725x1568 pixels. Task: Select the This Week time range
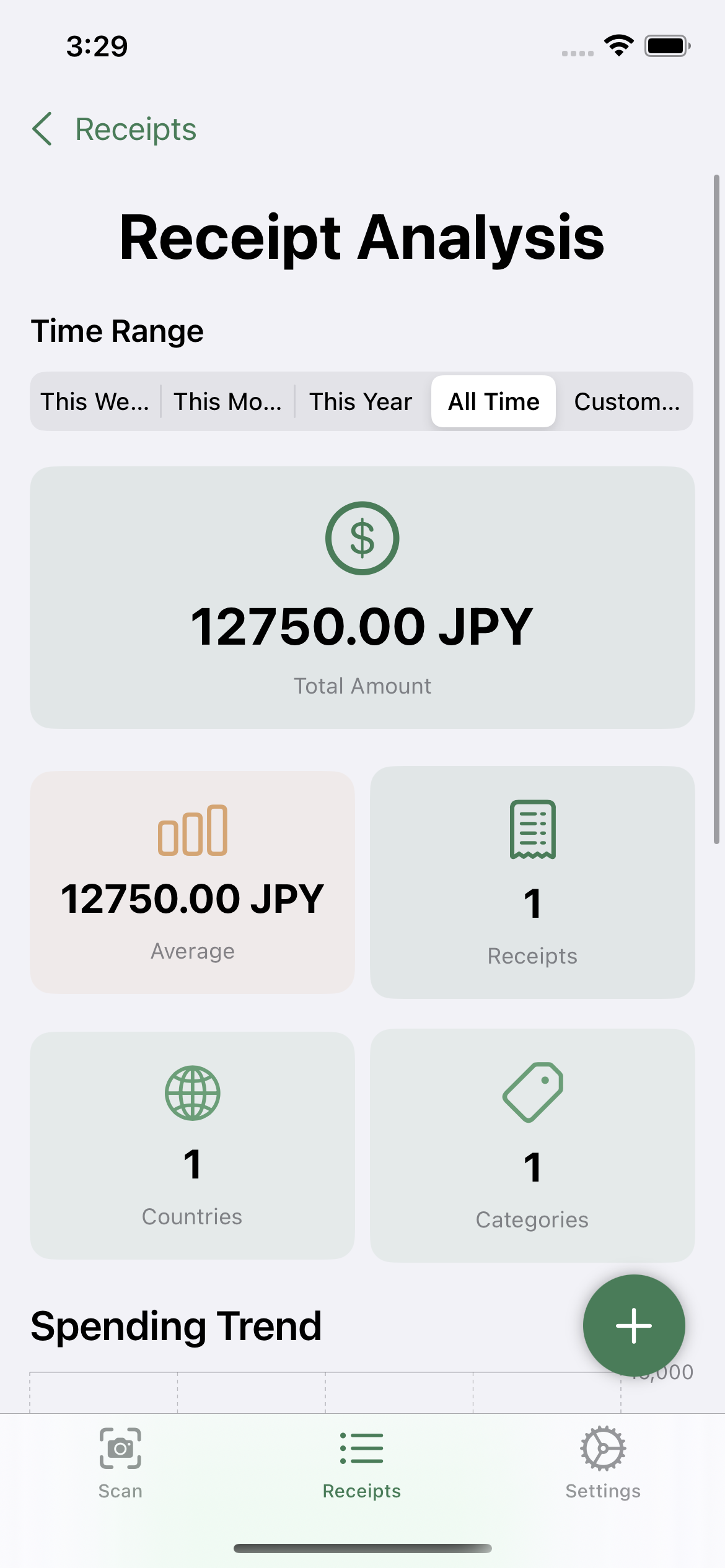(x=95, y=401)
